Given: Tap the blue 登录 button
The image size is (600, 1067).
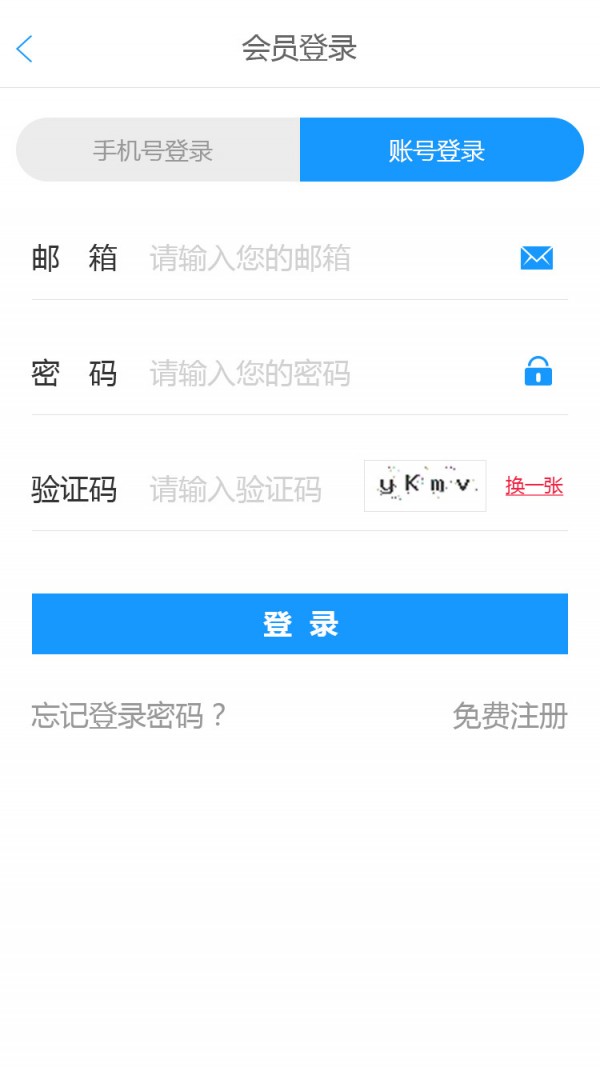Looking at the screenshot, I should point(300,624).
